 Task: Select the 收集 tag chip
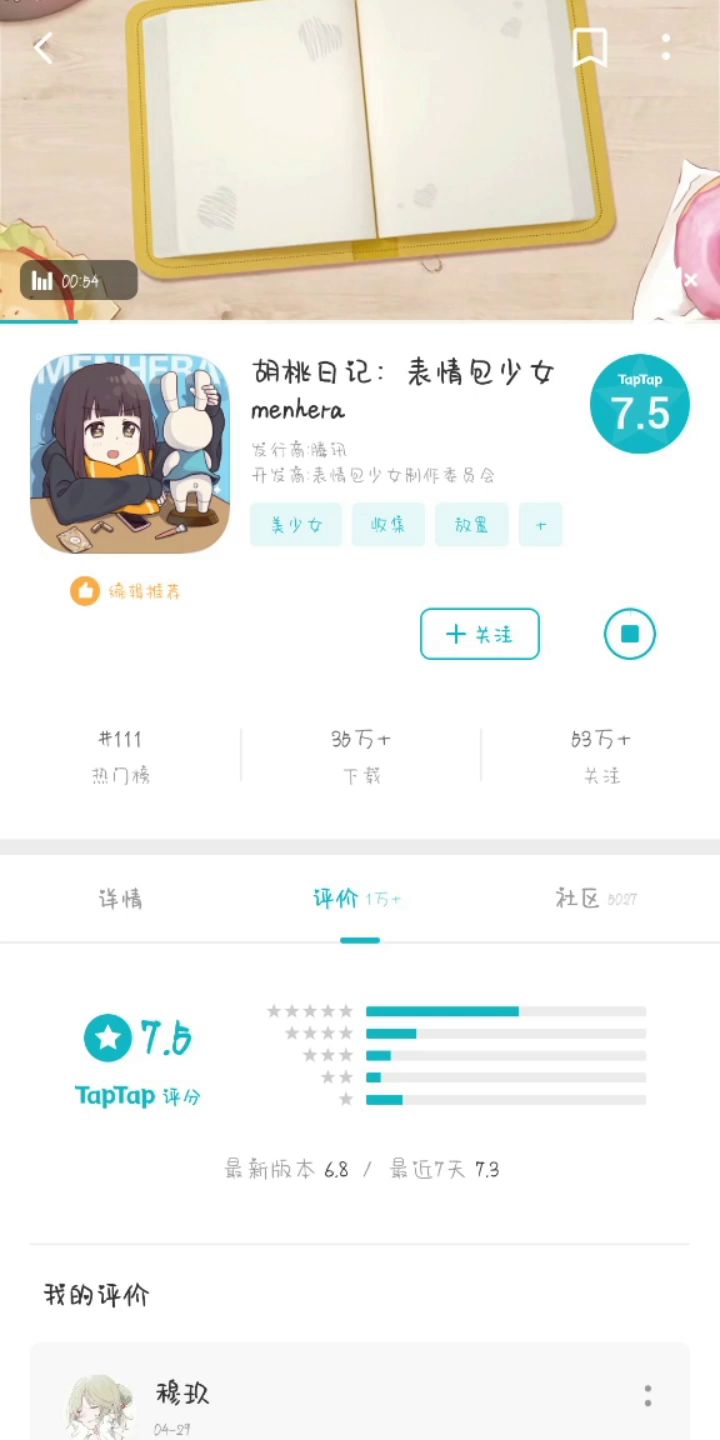click(x=388, y=525)
